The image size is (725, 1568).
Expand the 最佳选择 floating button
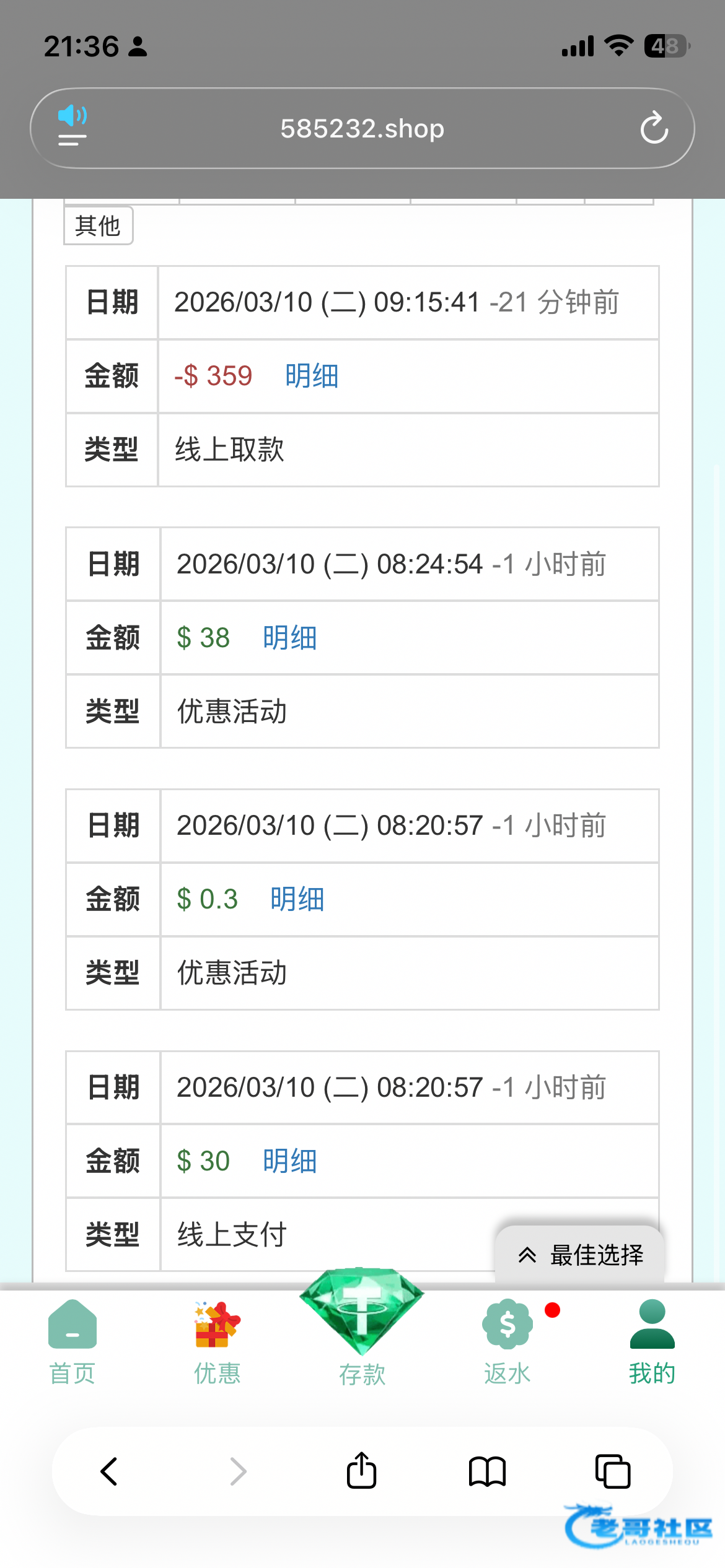point(581,1255)
